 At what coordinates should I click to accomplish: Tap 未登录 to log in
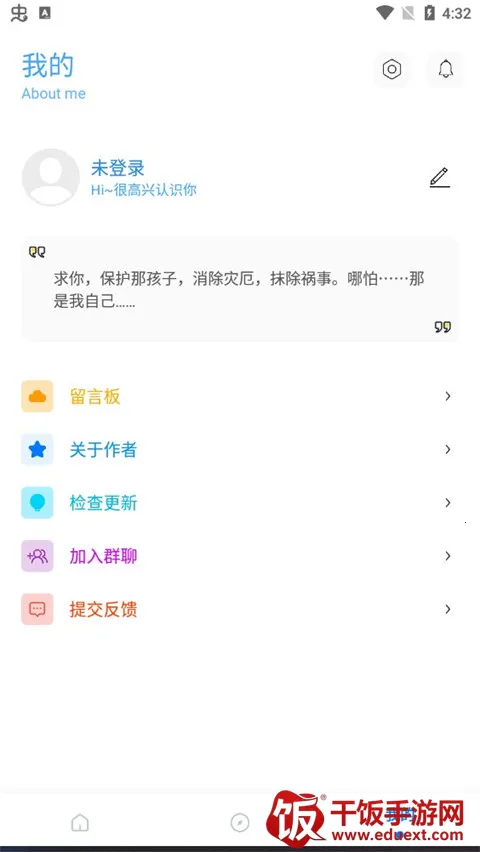coord(117,168)
